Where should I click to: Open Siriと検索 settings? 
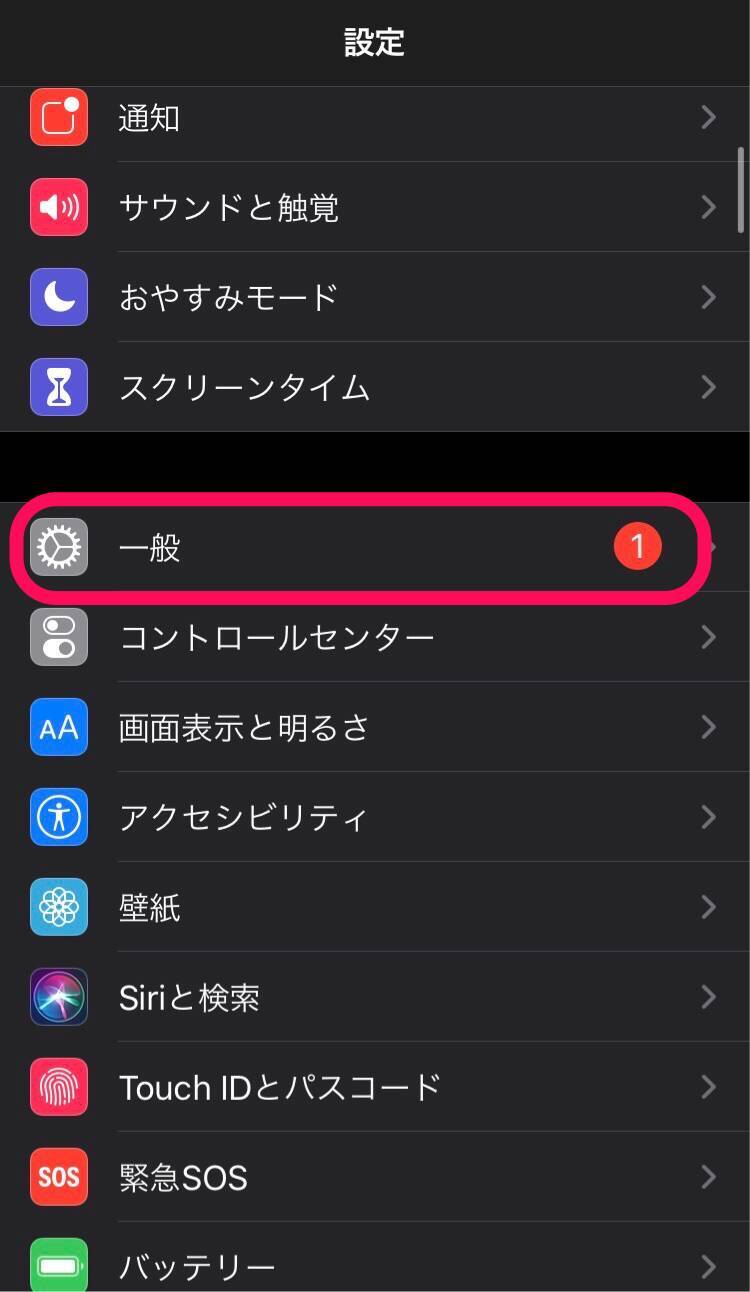[375, 997]
